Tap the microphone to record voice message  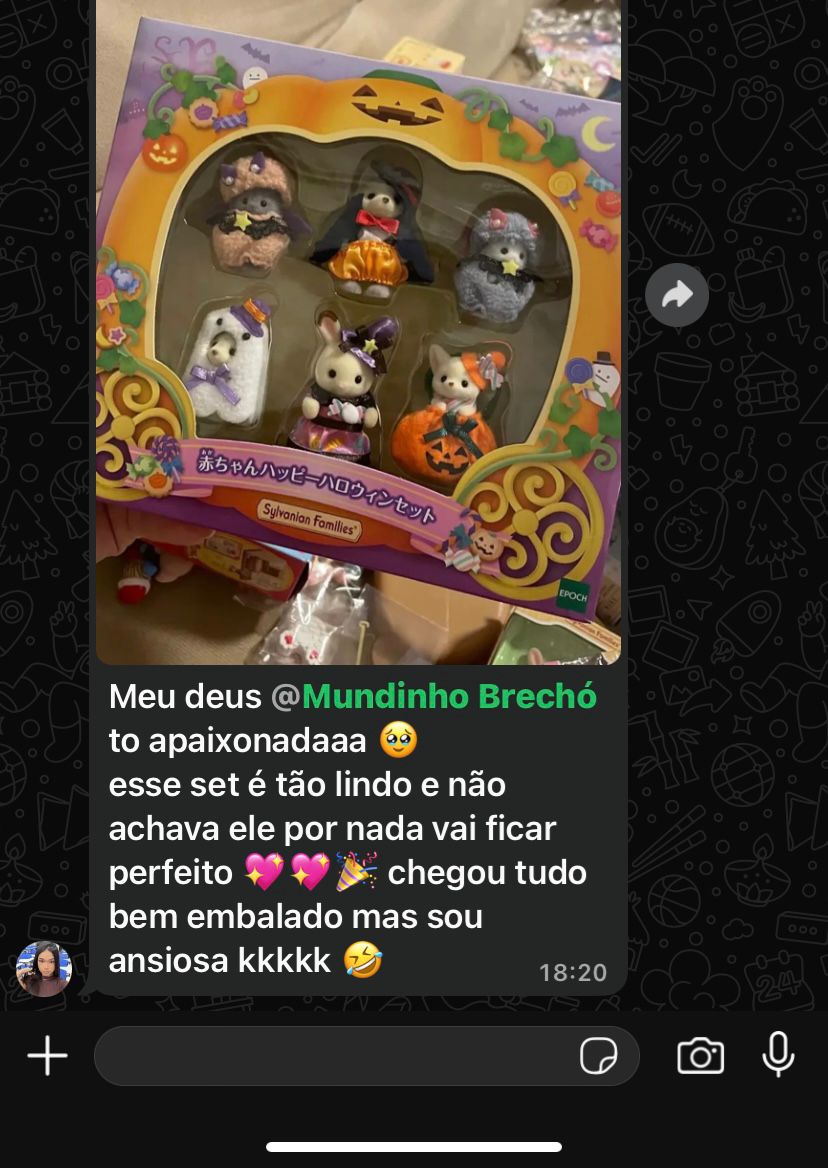tap(778, 1054)
